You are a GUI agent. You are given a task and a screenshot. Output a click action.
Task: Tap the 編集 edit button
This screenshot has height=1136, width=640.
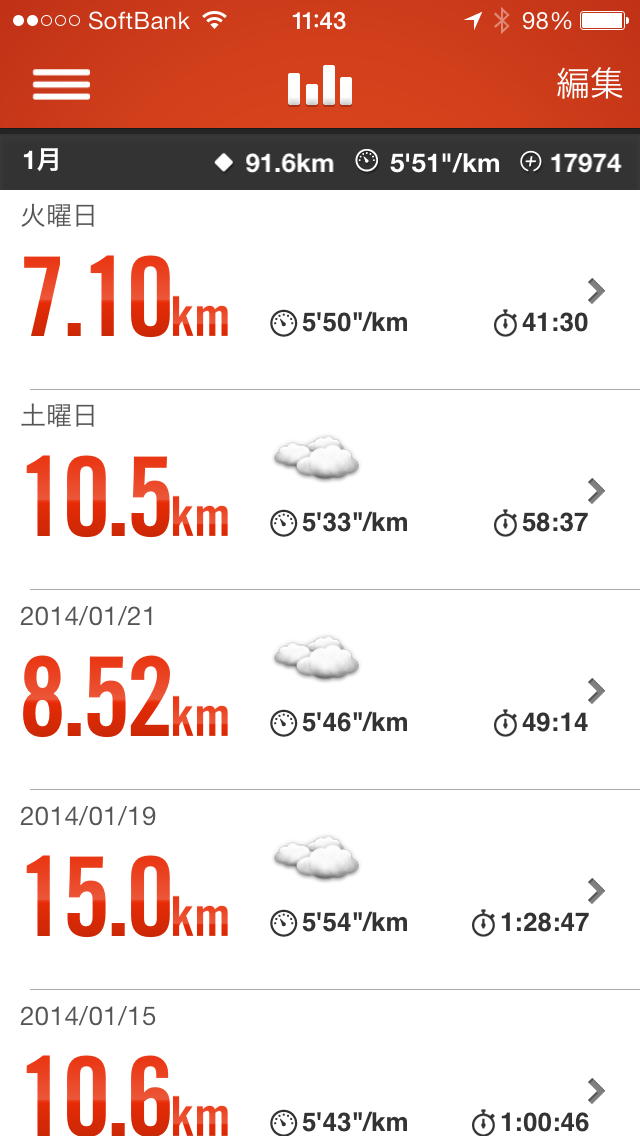[x=589, y=83]
